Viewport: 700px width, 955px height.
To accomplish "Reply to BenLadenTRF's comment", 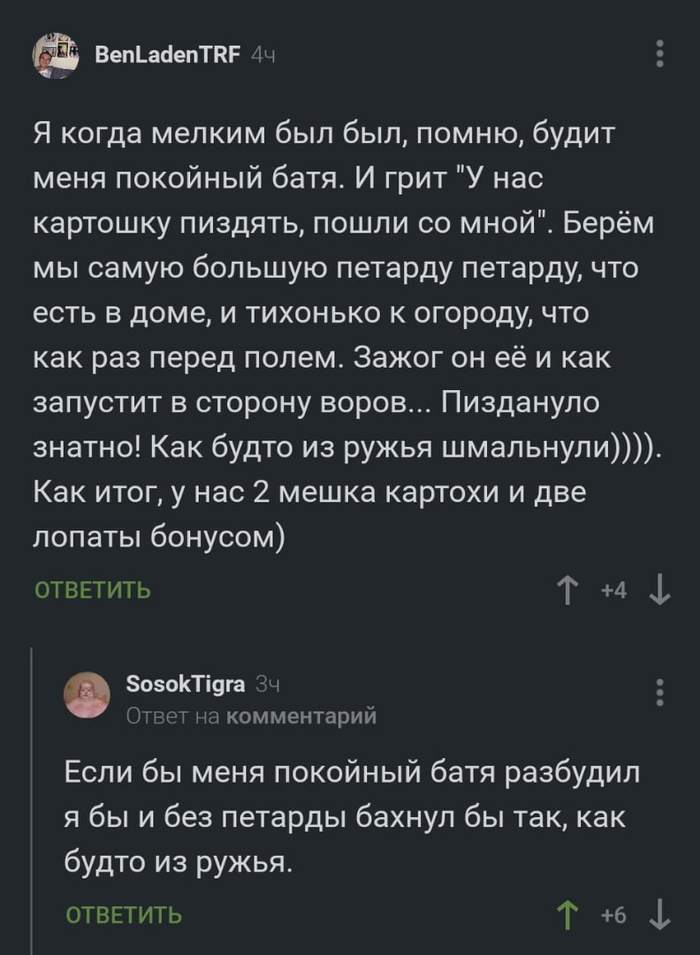I will [x=93, y=591].
